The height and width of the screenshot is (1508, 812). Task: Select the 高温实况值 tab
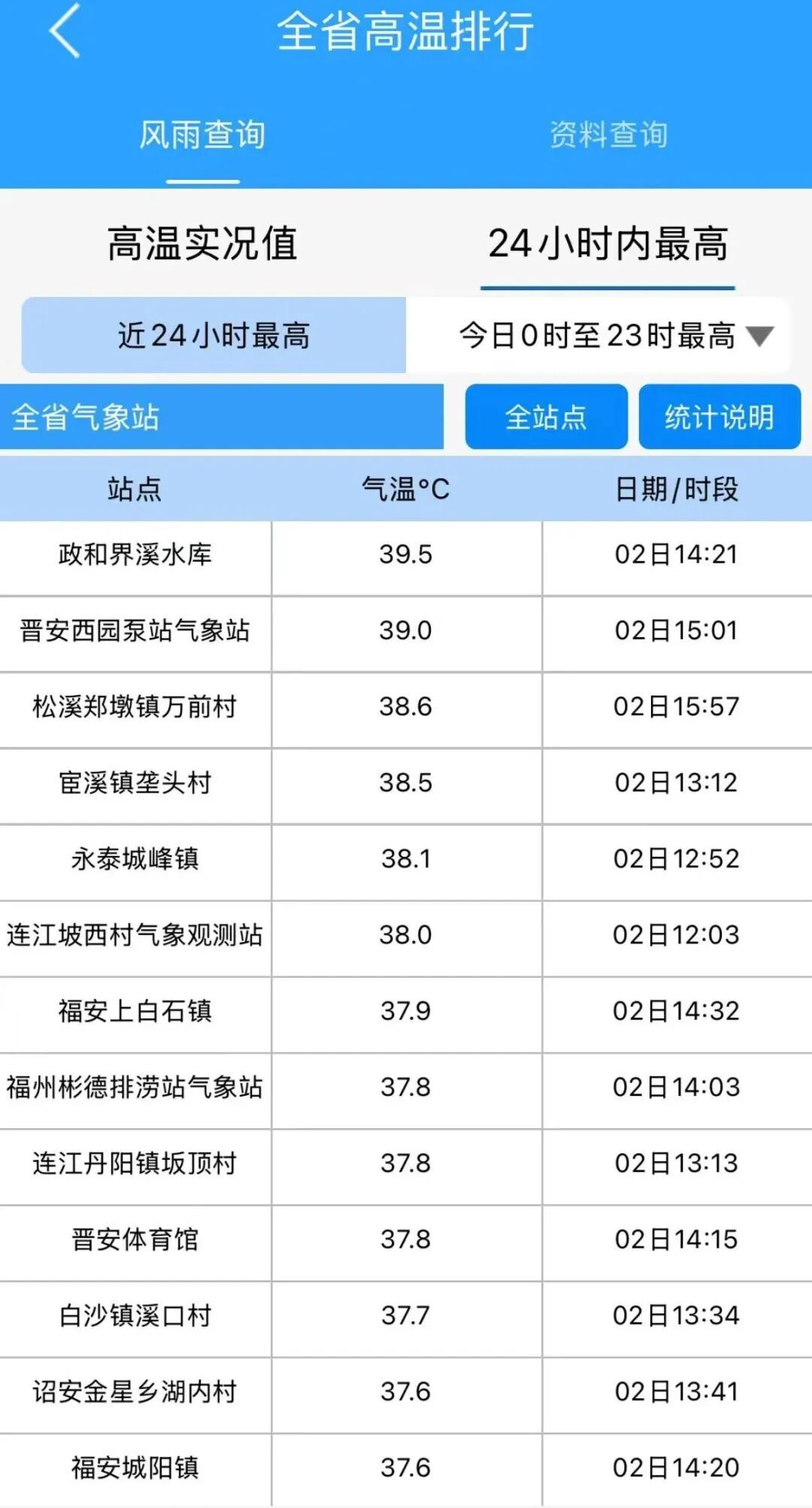[x=202, y=244]
